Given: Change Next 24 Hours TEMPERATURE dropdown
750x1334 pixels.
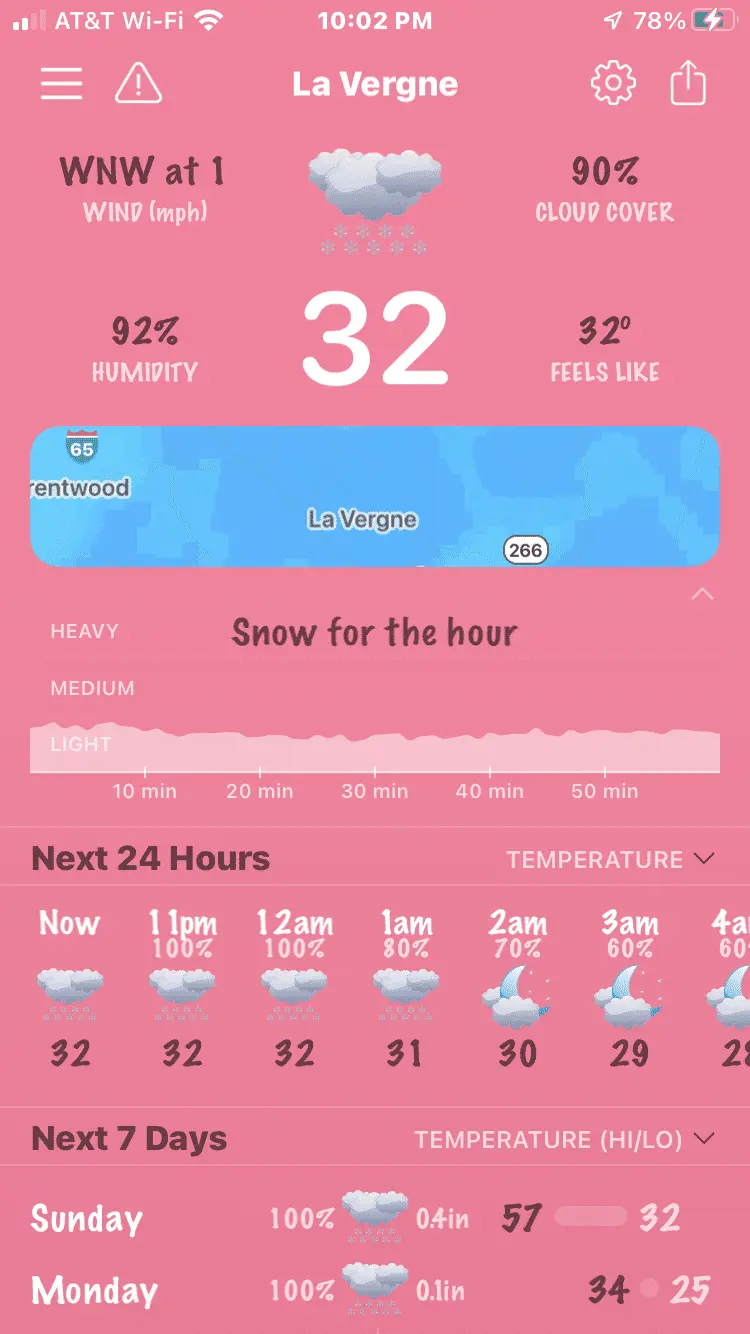Looking at the screenshot, I should click(x=610, y=859).
